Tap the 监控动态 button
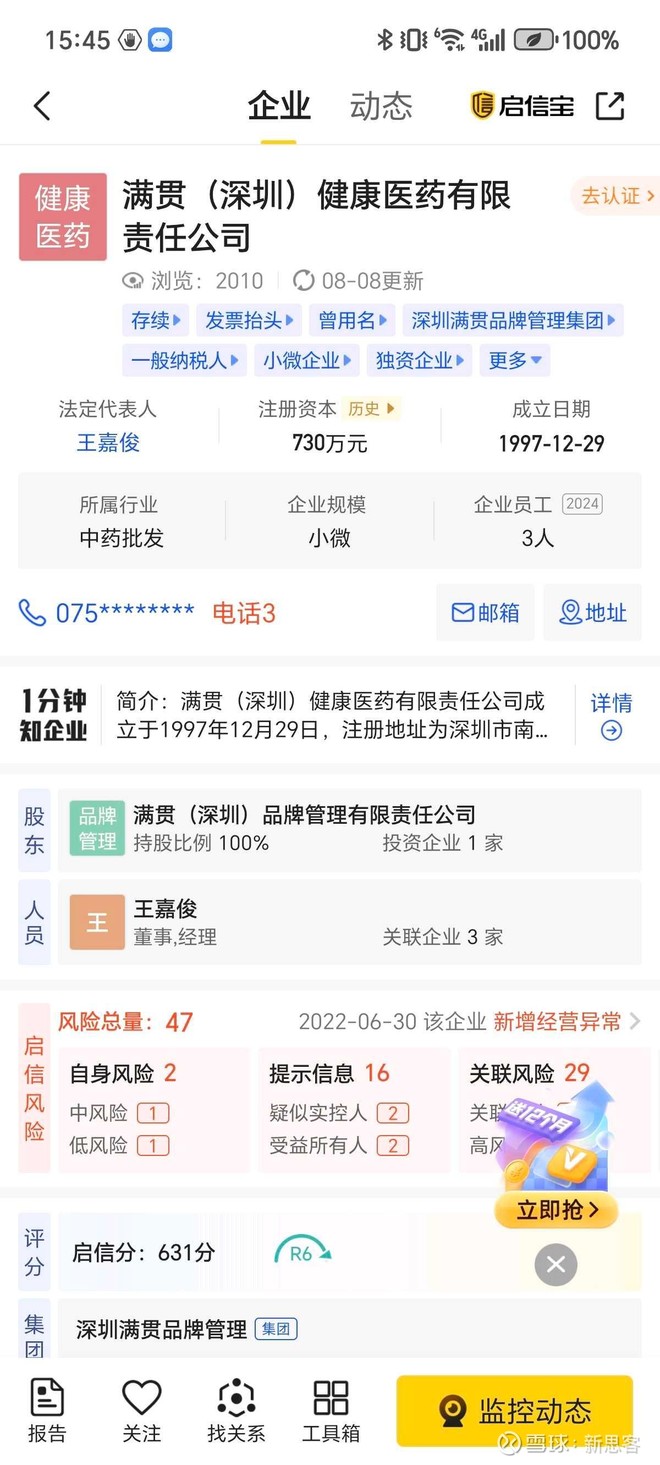The image size is (660, 1465). pos(515,1410)
